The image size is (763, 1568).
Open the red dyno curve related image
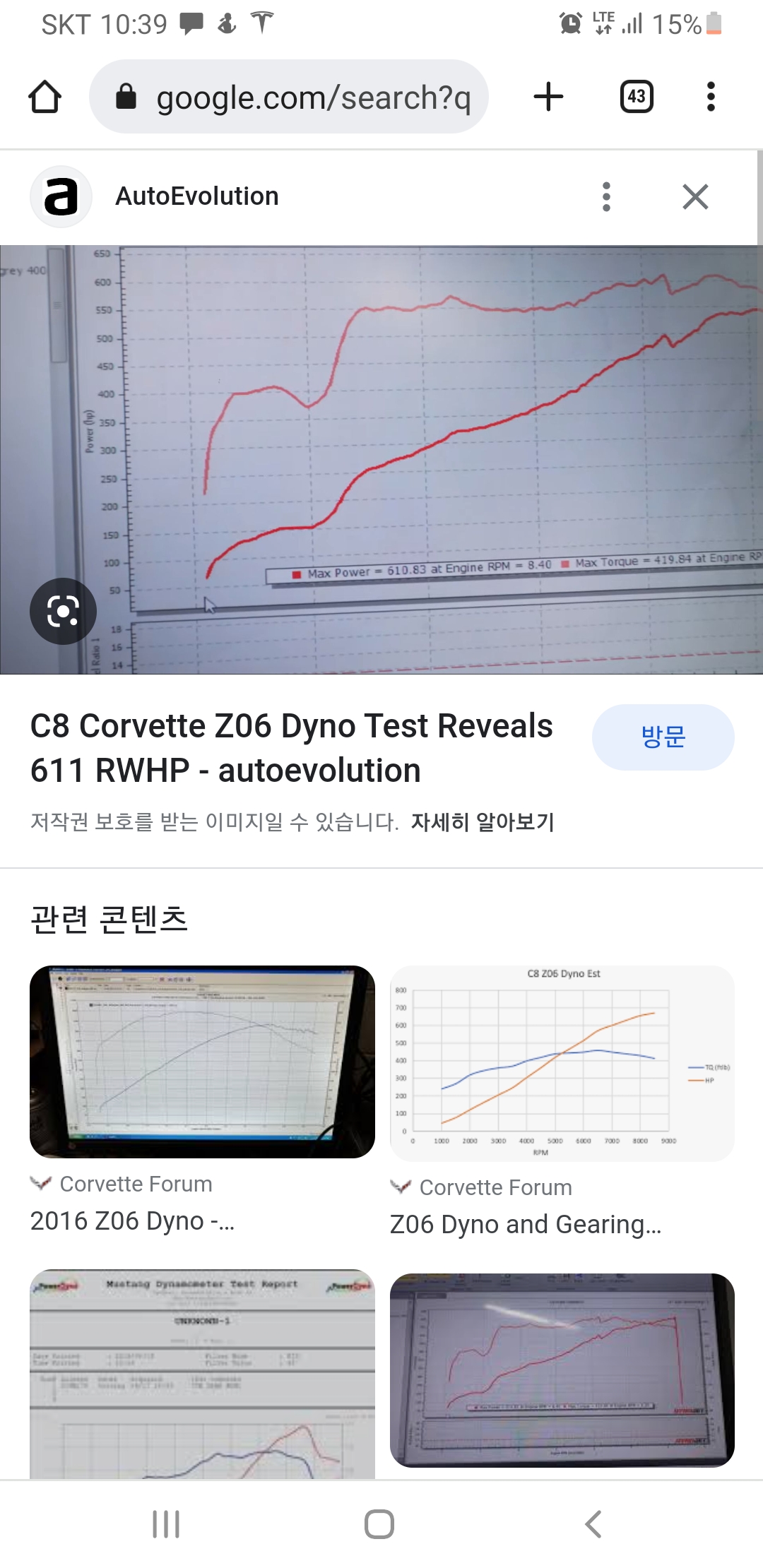[x=562, y=1370]
